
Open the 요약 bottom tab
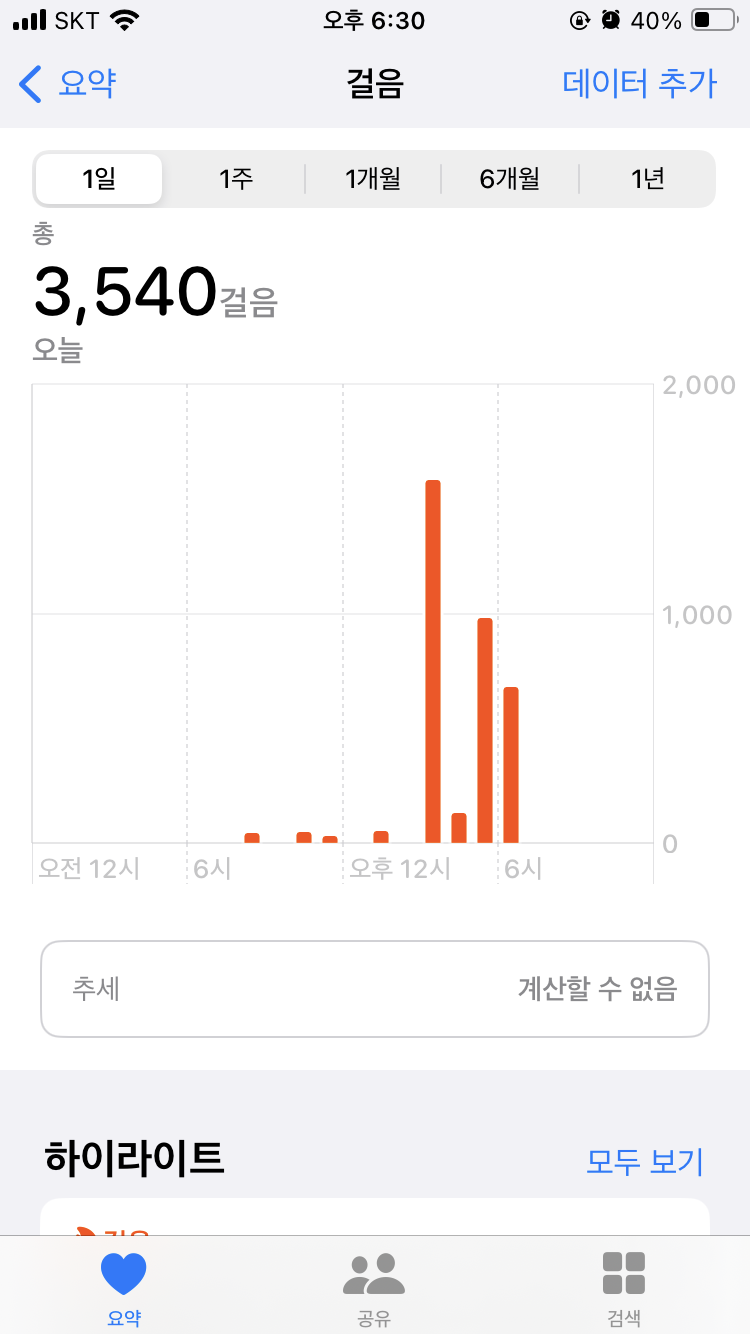pyautogui.click(x=124, y=1287)
